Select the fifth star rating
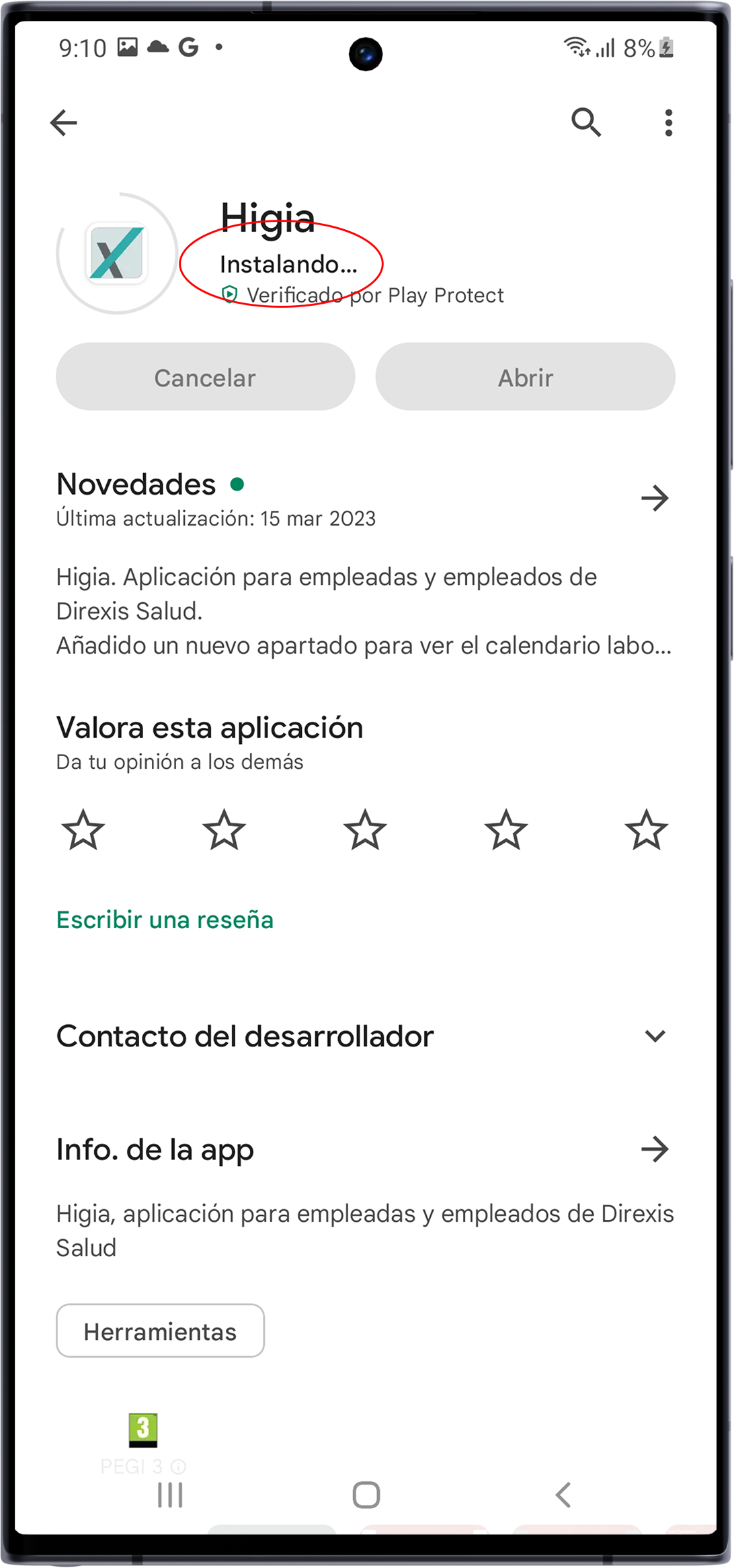 pos(647,830)
